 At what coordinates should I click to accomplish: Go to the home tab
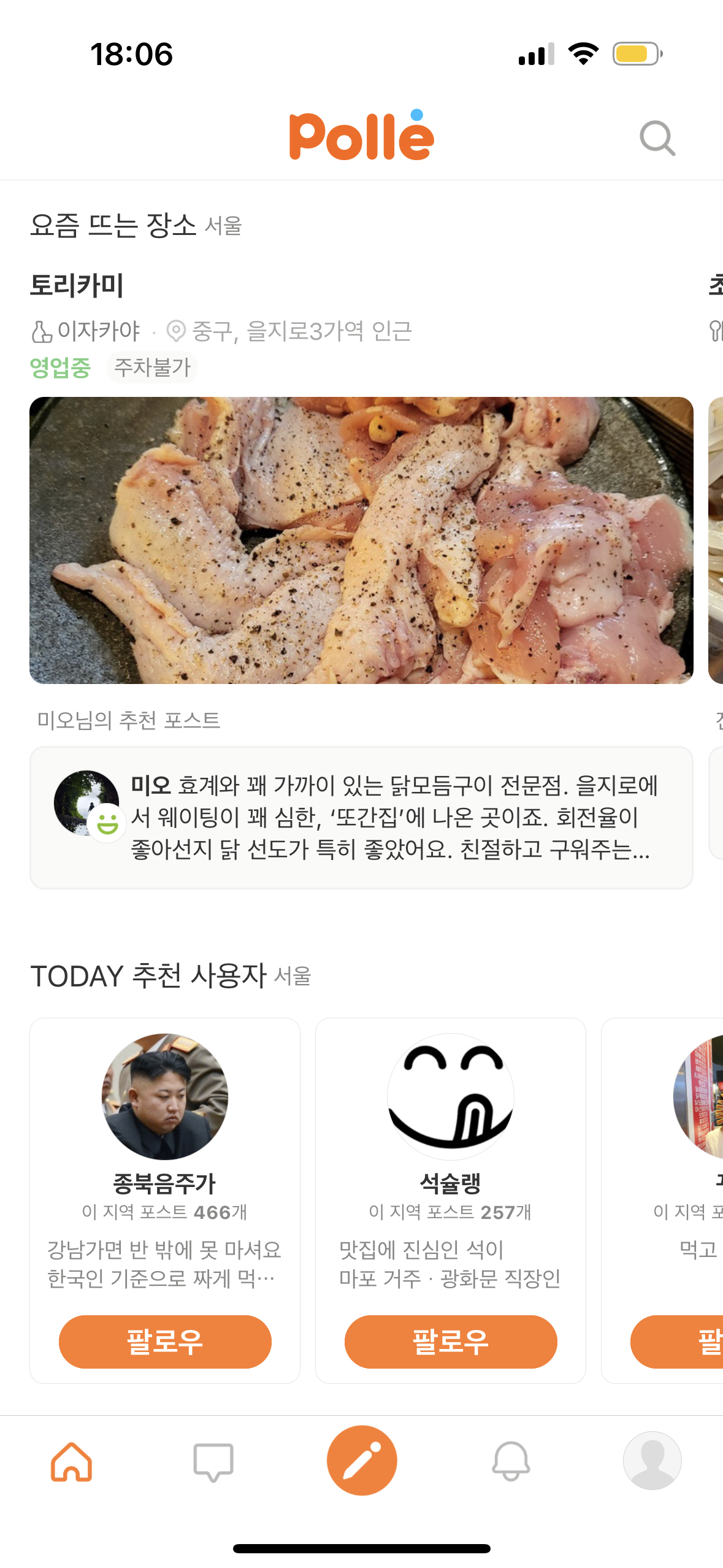(72, 1462)
